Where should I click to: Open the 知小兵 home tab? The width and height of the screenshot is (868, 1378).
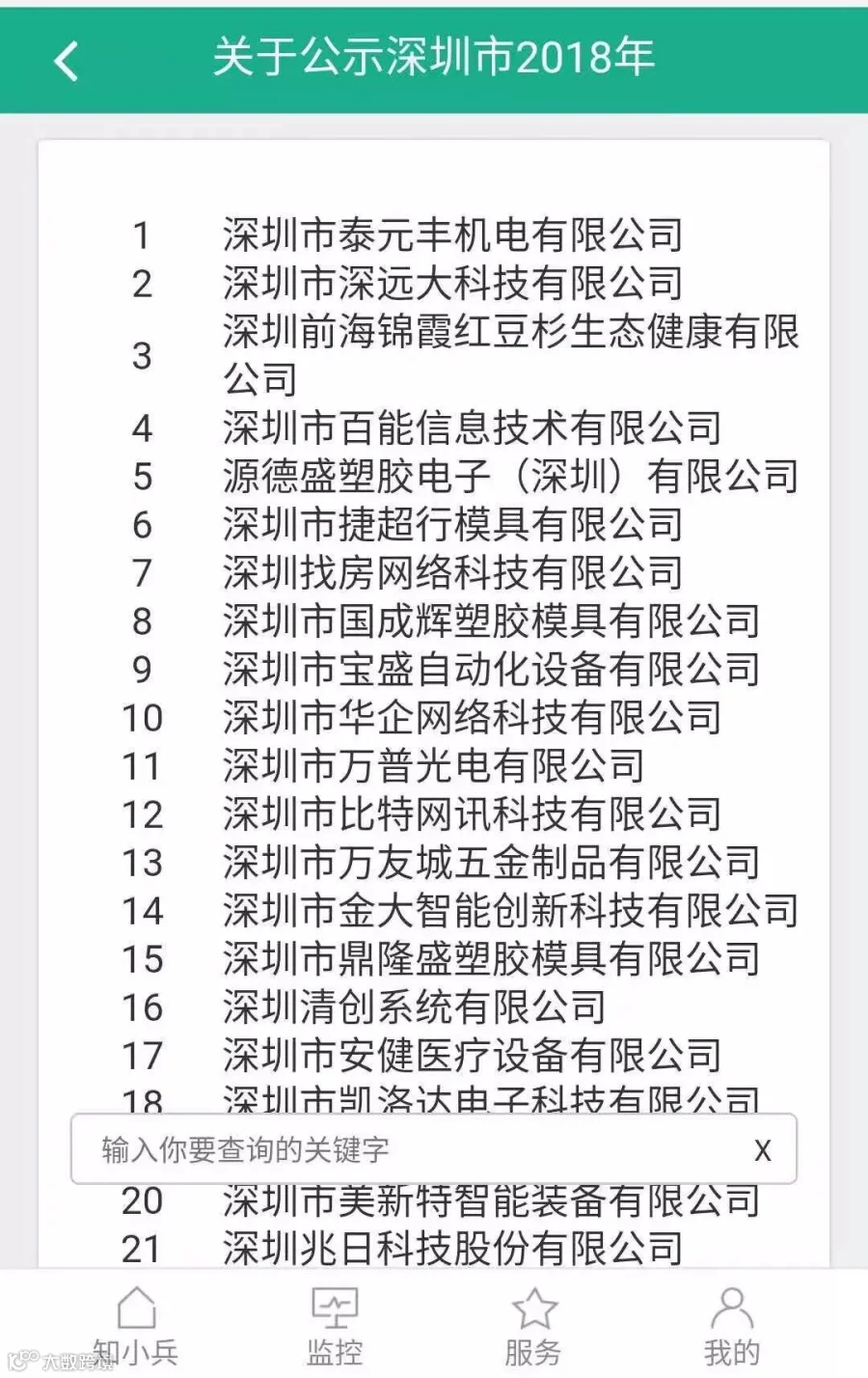[x=136, y=1327]
